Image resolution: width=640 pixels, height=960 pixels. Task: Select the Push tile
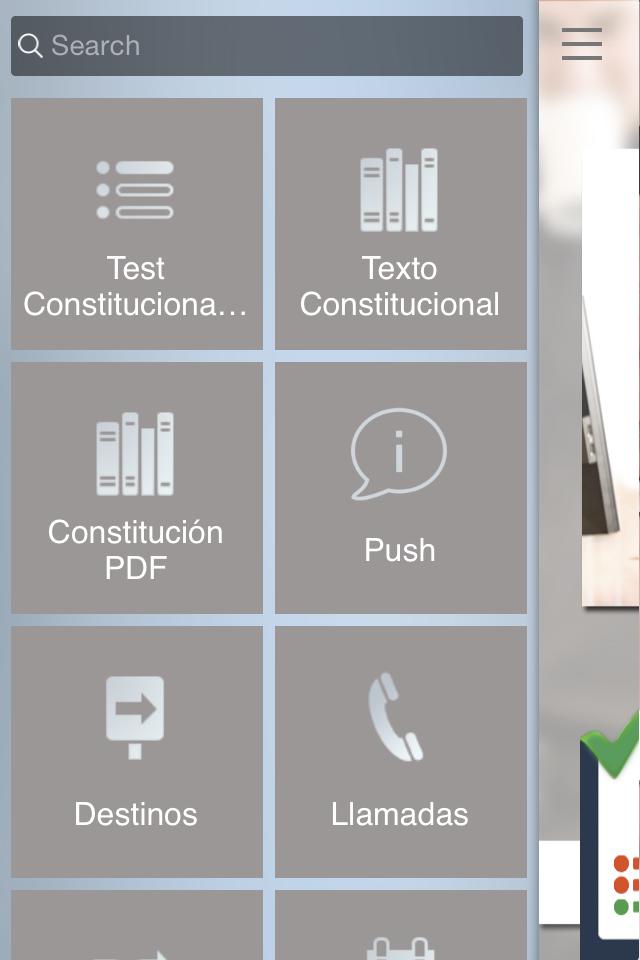click(x=400, y=488)
